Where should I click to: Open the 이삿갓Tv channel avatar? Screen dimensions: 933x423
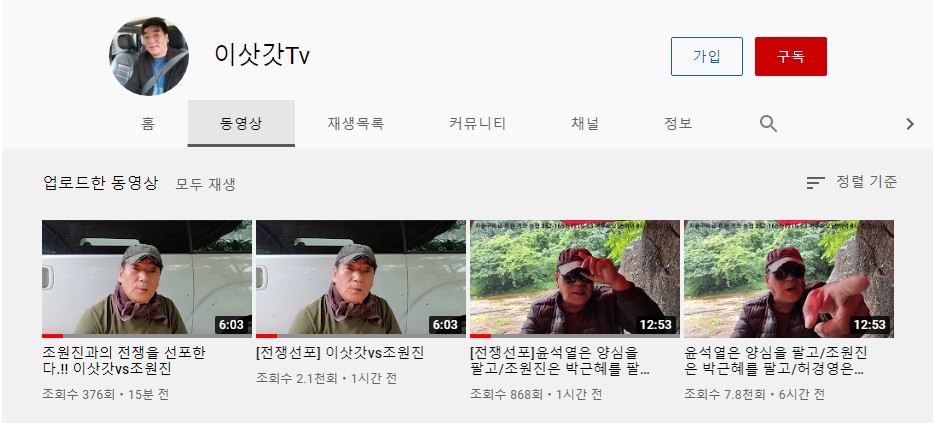pos(149,56)
